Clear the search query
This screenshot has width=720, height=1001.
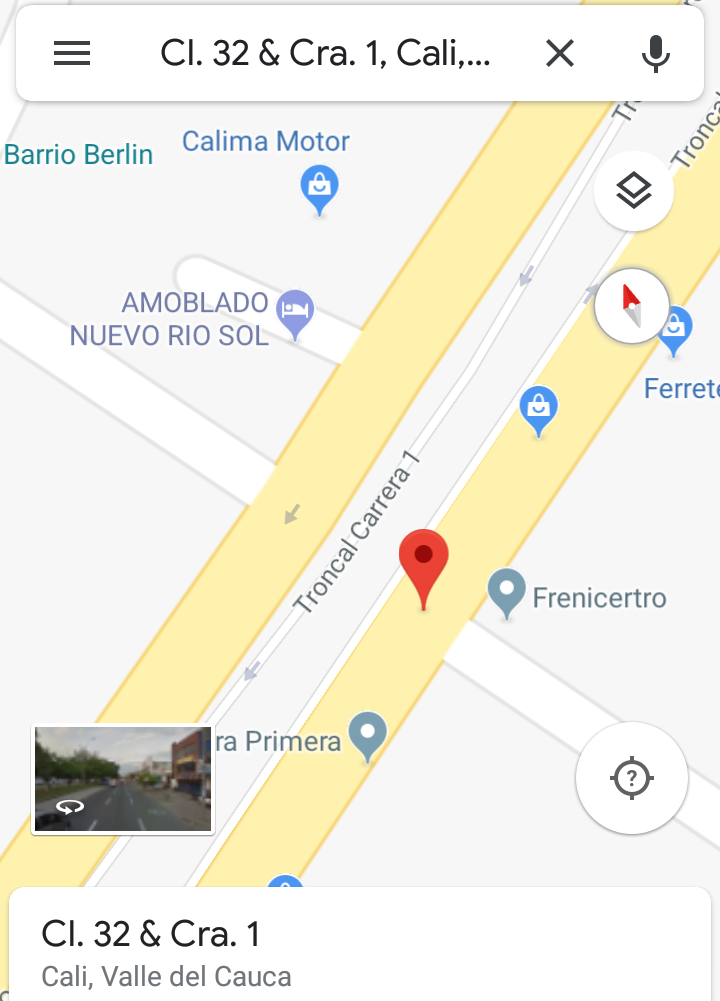560,54
